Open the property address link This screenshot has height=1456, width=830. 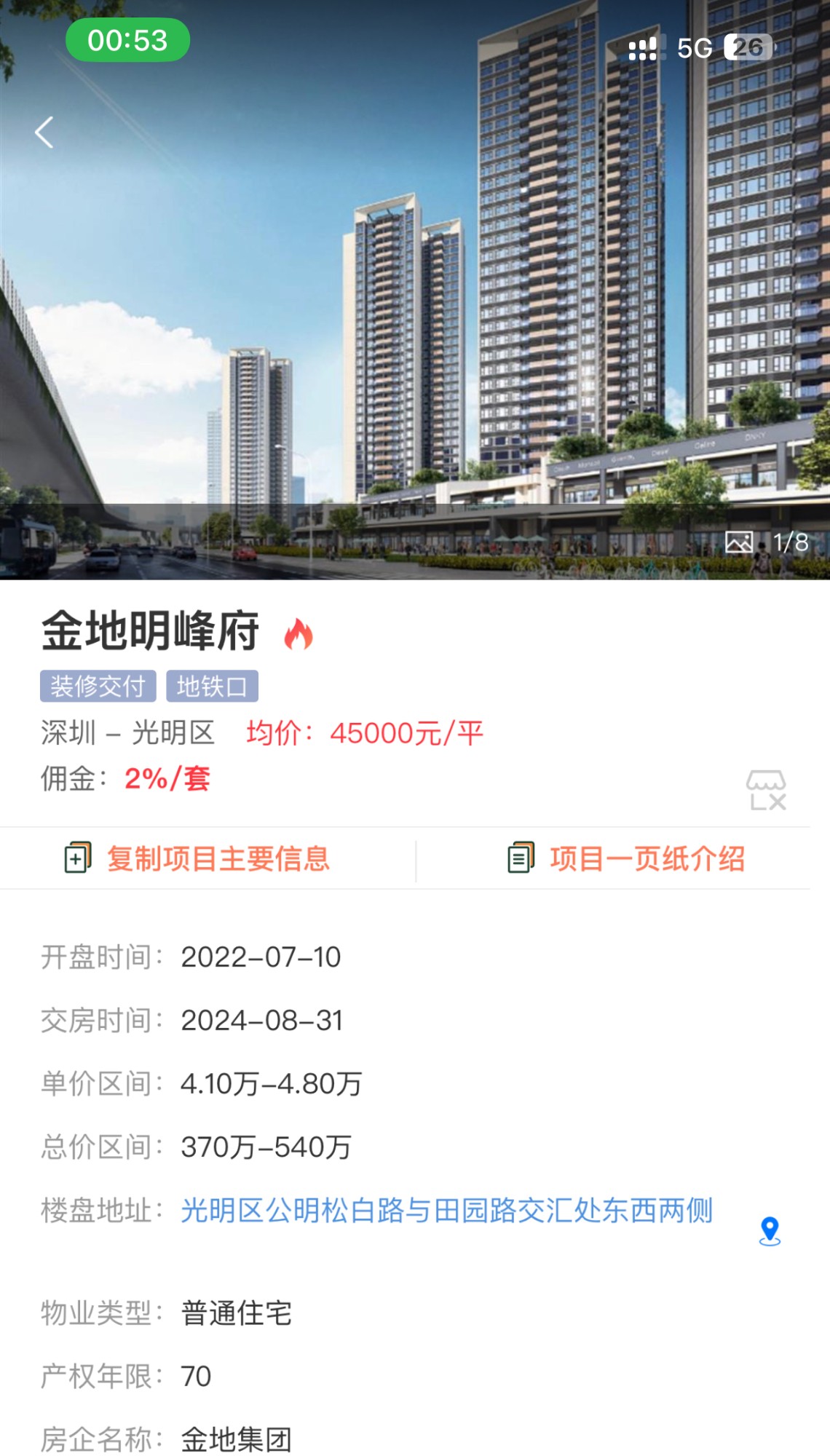click(x=446, y=1211)
